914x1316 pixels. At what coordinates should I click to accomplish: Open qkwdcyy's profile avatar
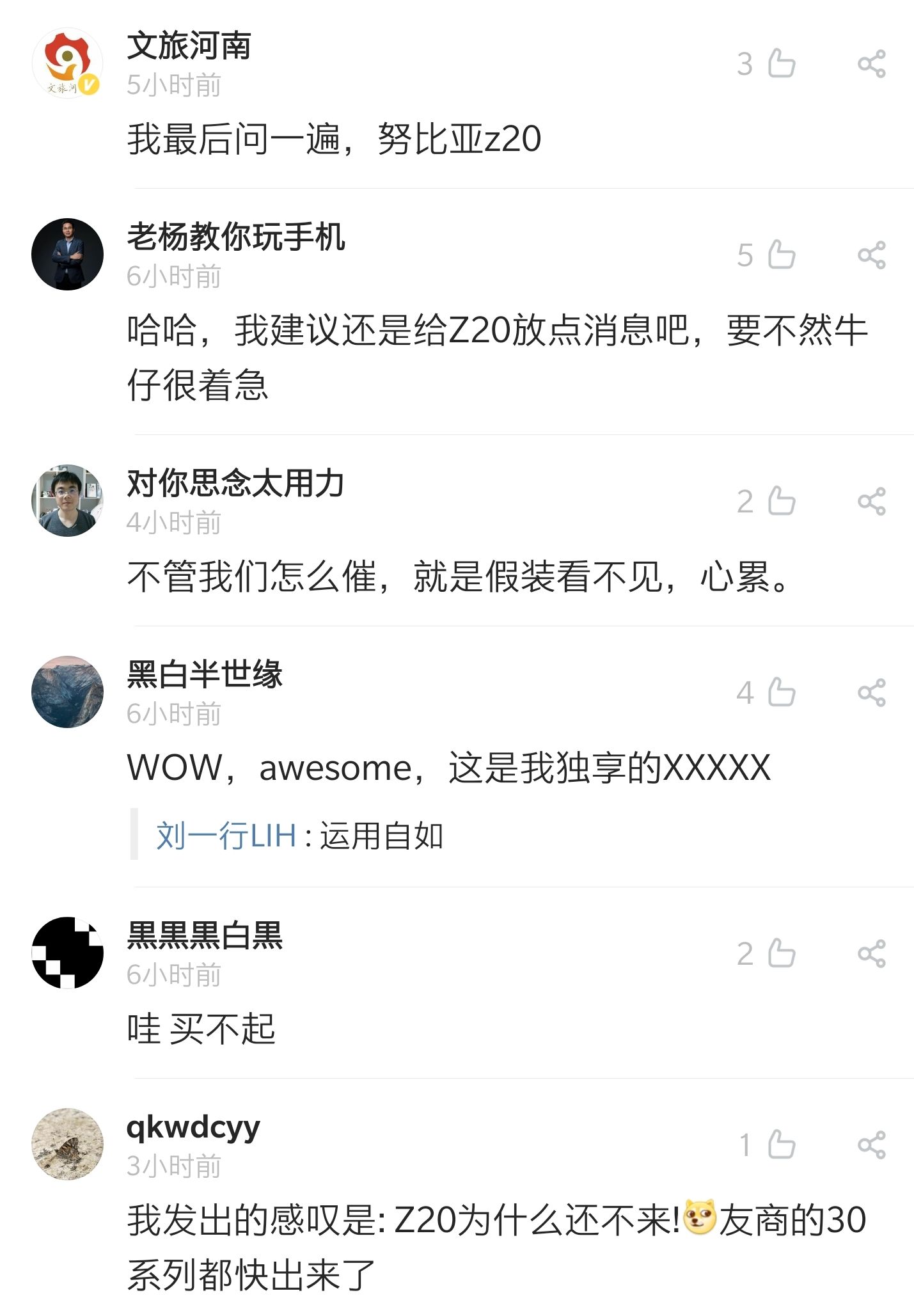click(67, 1144)
